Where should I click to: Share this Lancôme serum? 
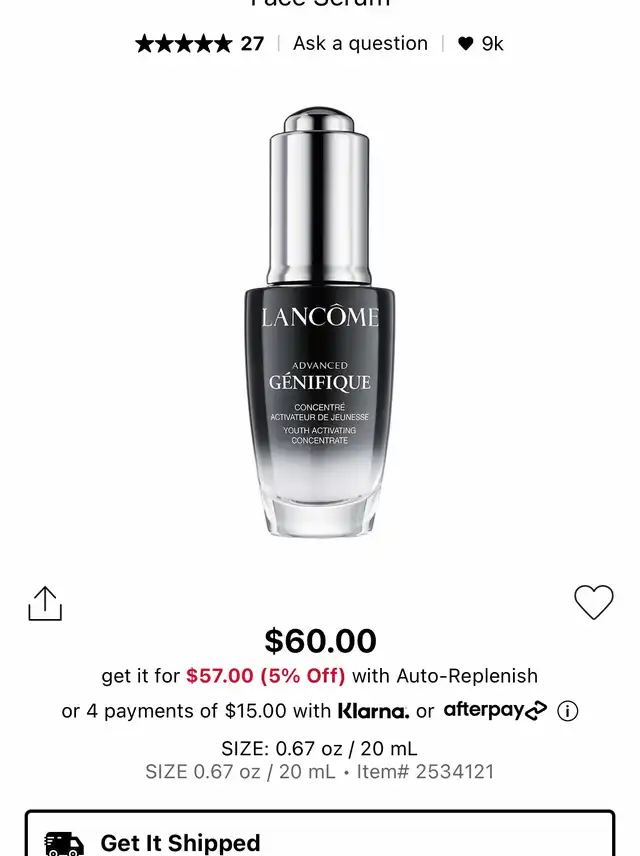click(45, 603)
